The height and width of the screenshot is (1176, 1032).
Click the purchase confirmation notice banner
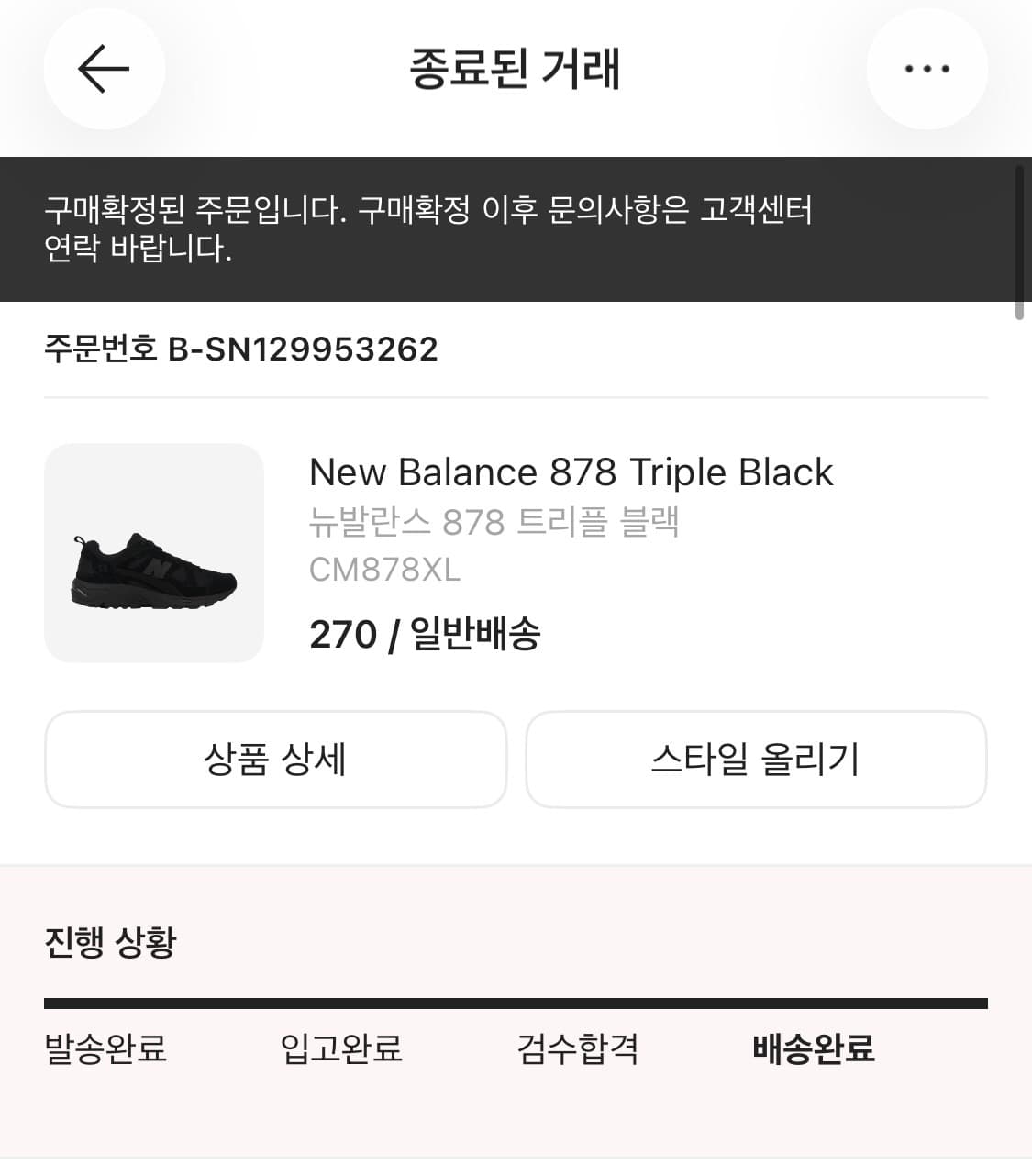point(516,229)
